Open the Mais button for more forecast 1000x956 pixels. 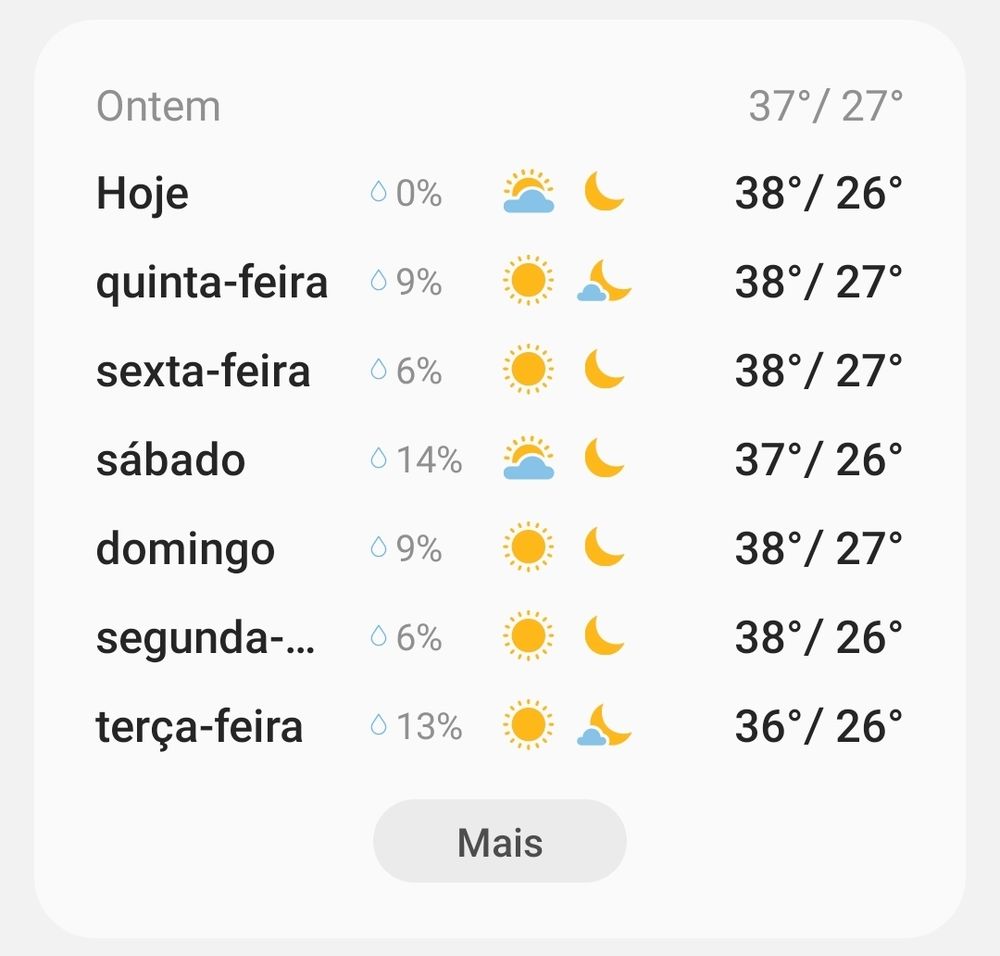click(x=499, y=842)
